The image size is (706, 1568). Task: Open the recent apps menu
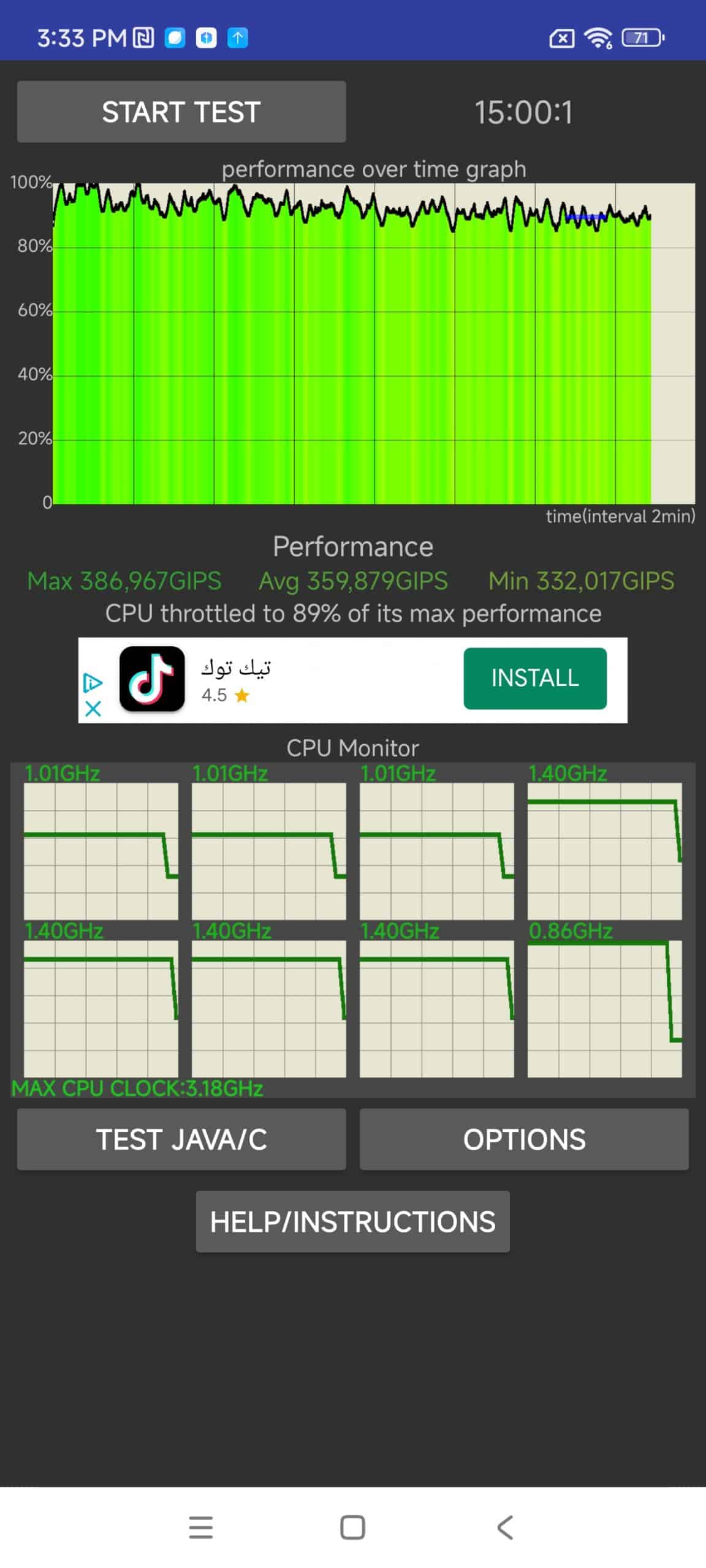pos(201,1528)
